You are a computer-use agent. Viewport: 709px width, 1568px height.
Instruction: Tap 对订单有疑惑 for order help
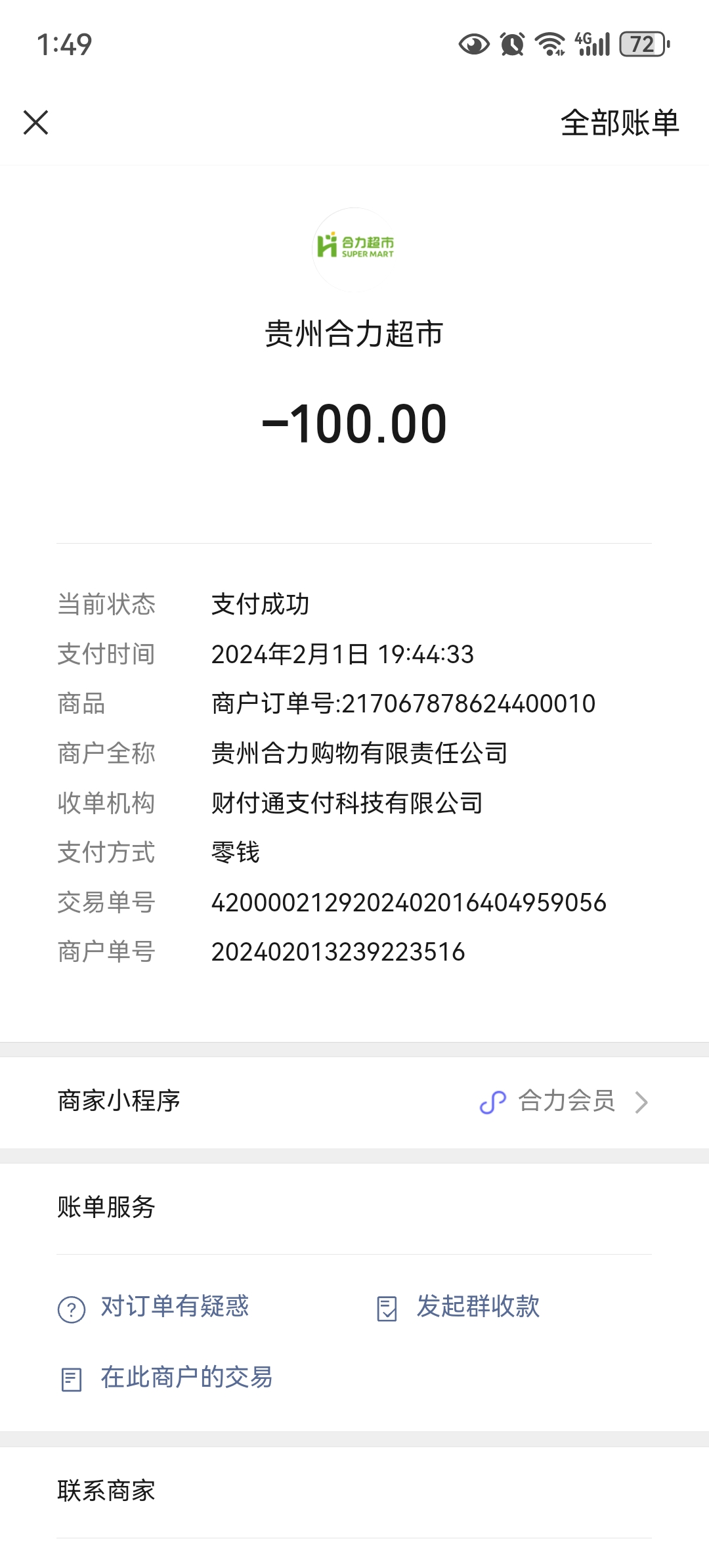[154, 1307]
